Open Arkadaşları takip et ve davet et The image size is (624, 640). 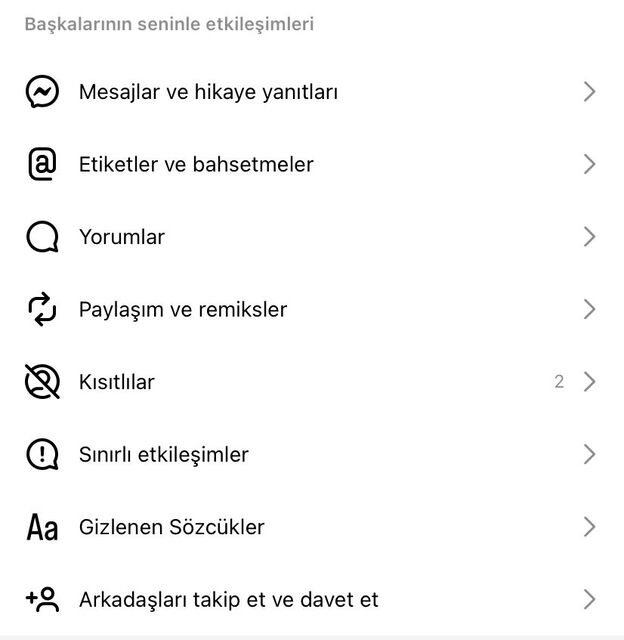tap(229, 600)
